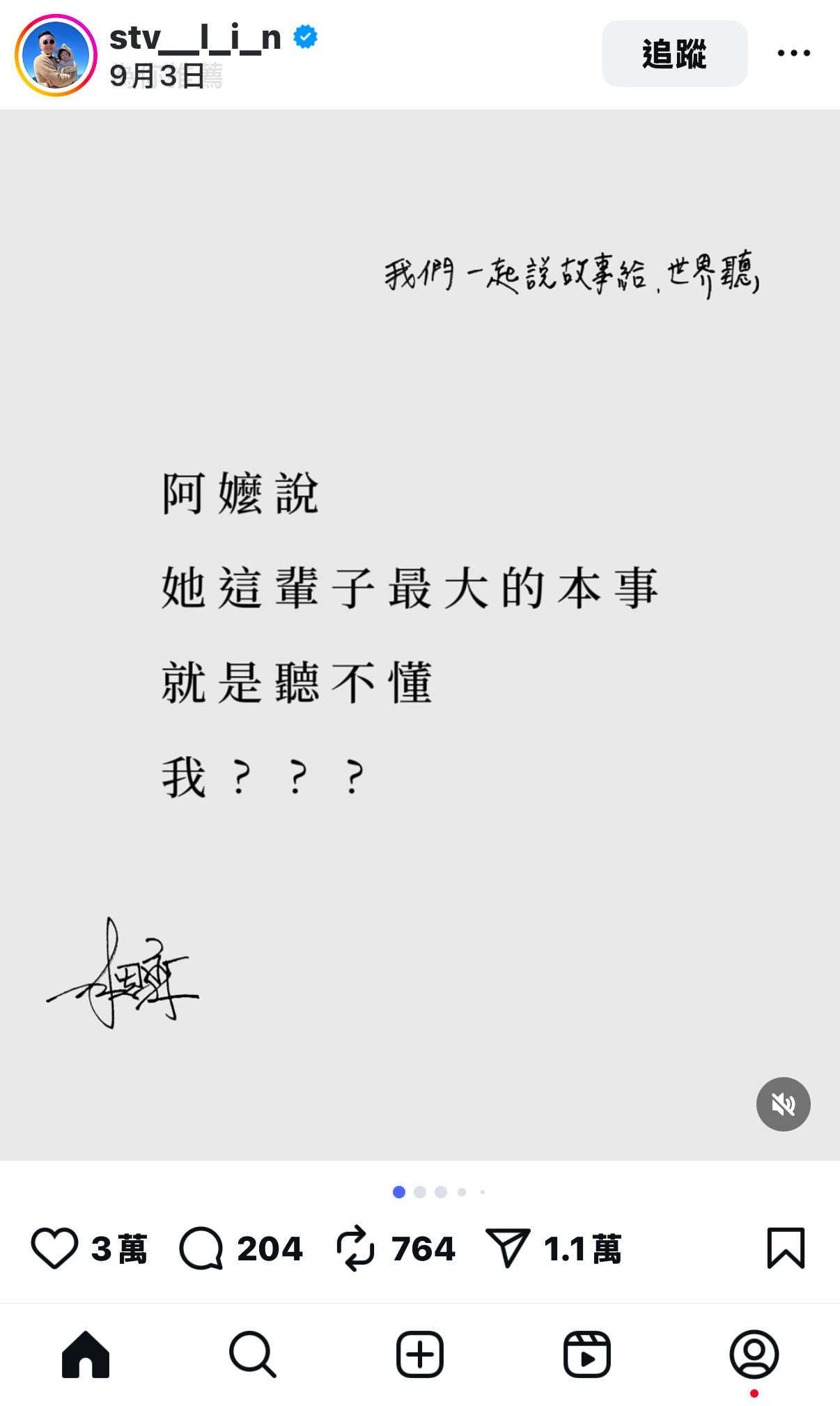
Task: Go to the Home feed tab
Action: tap(86, 1354)
